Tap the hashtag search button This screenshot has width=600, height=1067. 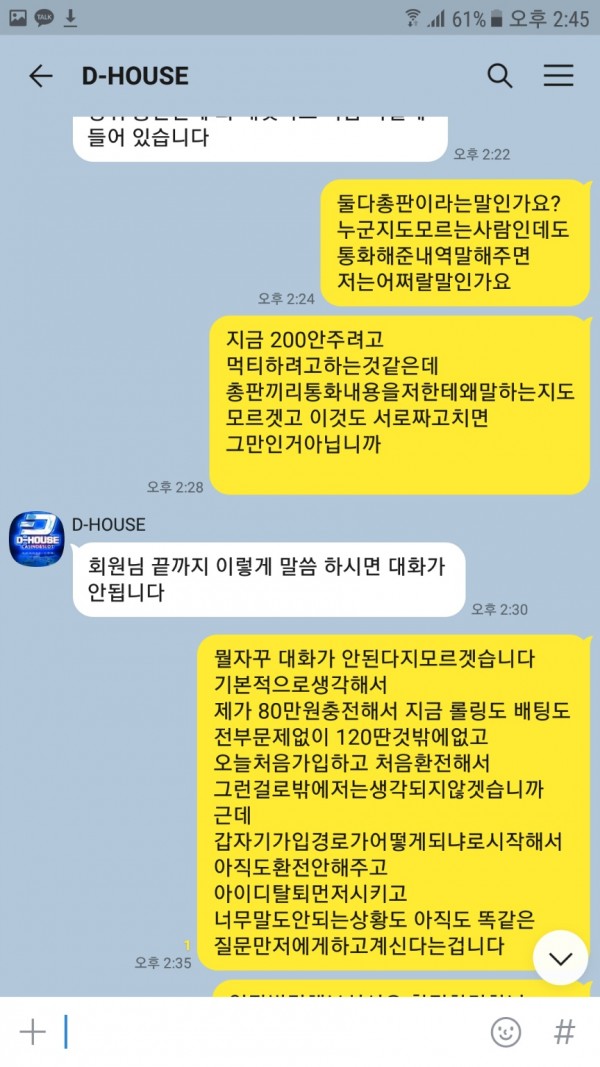click(565, 1032)
